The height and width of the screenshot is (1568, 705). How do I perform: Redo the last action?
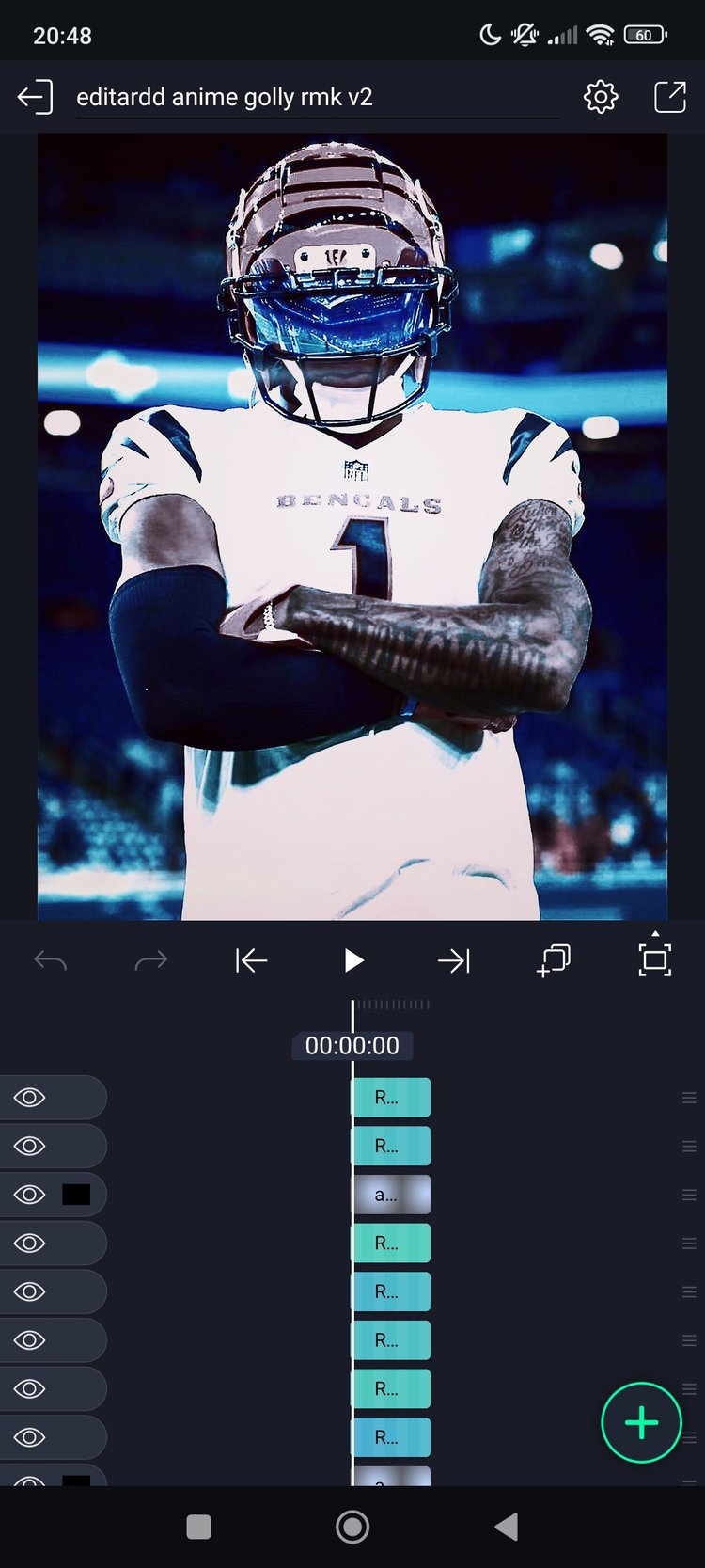150,960
